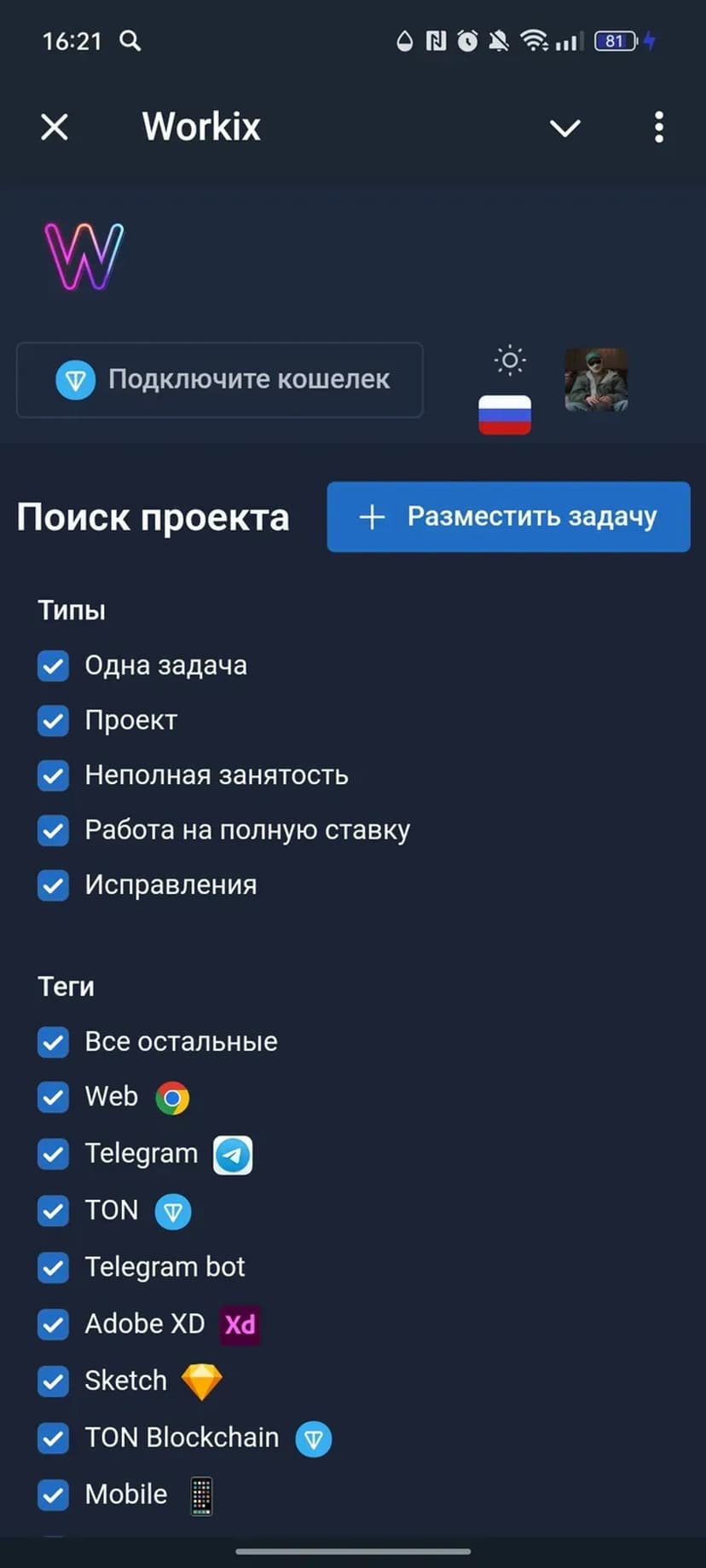Toggle Работа на полную ставку checkbox

54,830
